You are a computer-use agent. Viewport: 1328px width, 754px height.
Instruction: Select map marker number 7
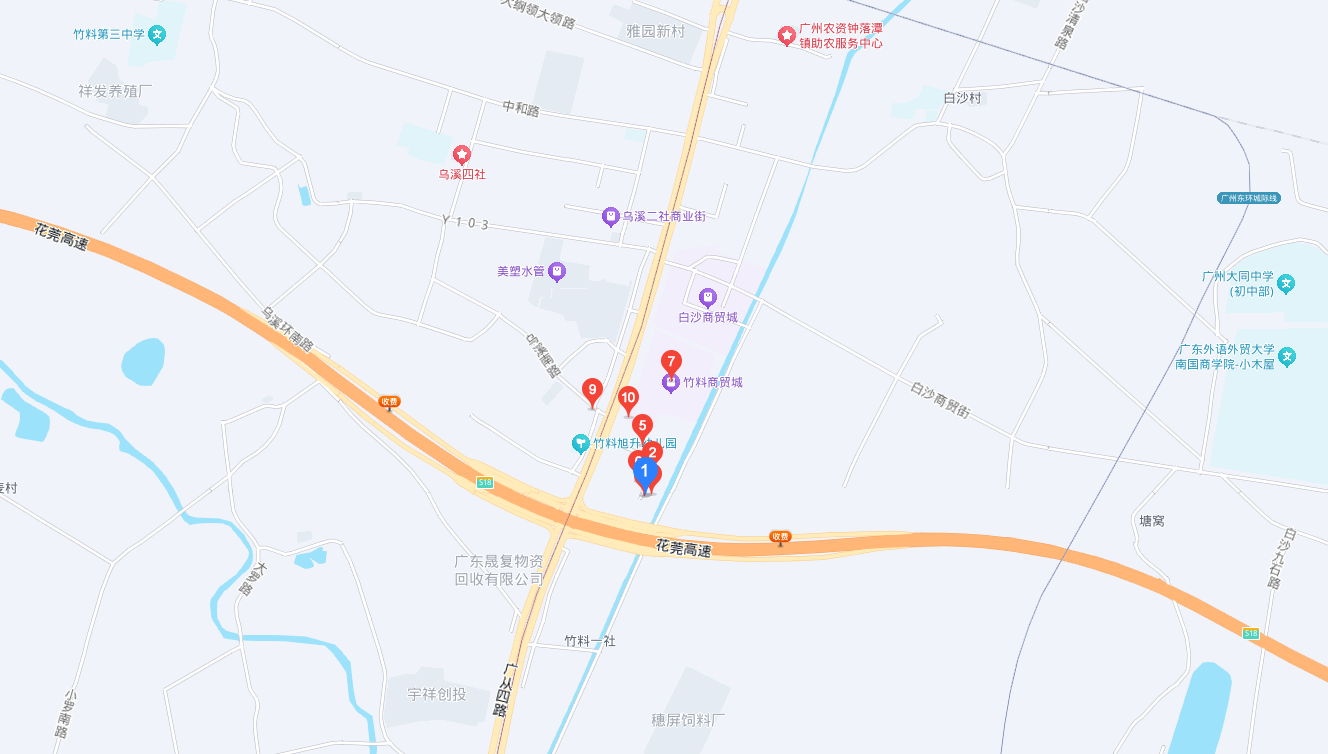(x=672, y=361)
